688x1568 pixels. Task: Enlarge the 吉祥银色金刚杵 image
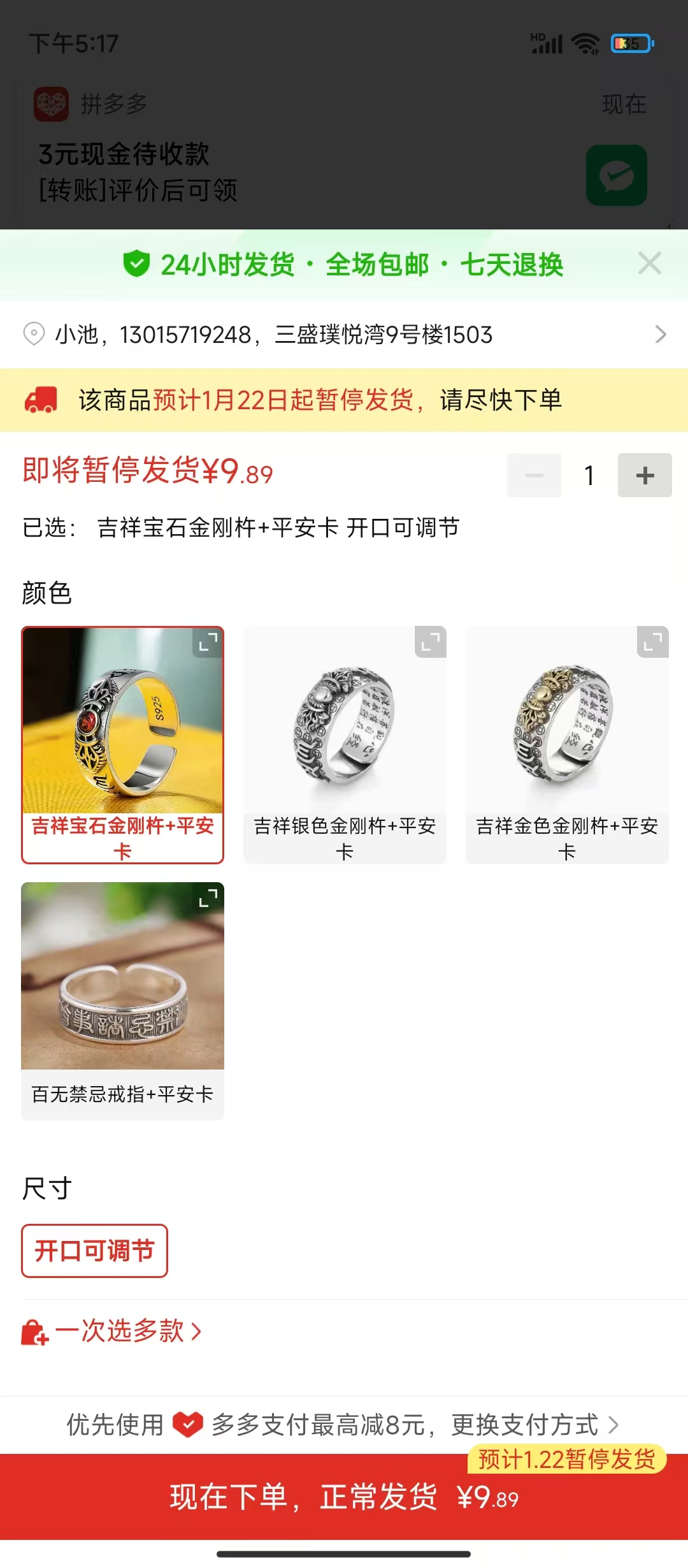(431, 642)
